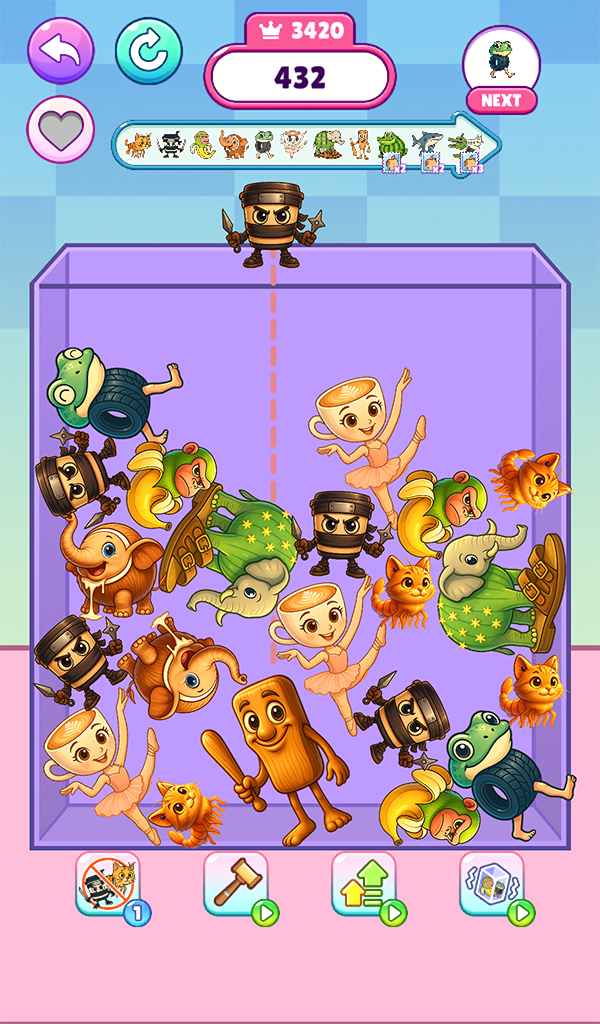600x1024 pixels.
Task: Go back with the purple arrow button
Action: point(60,52)
